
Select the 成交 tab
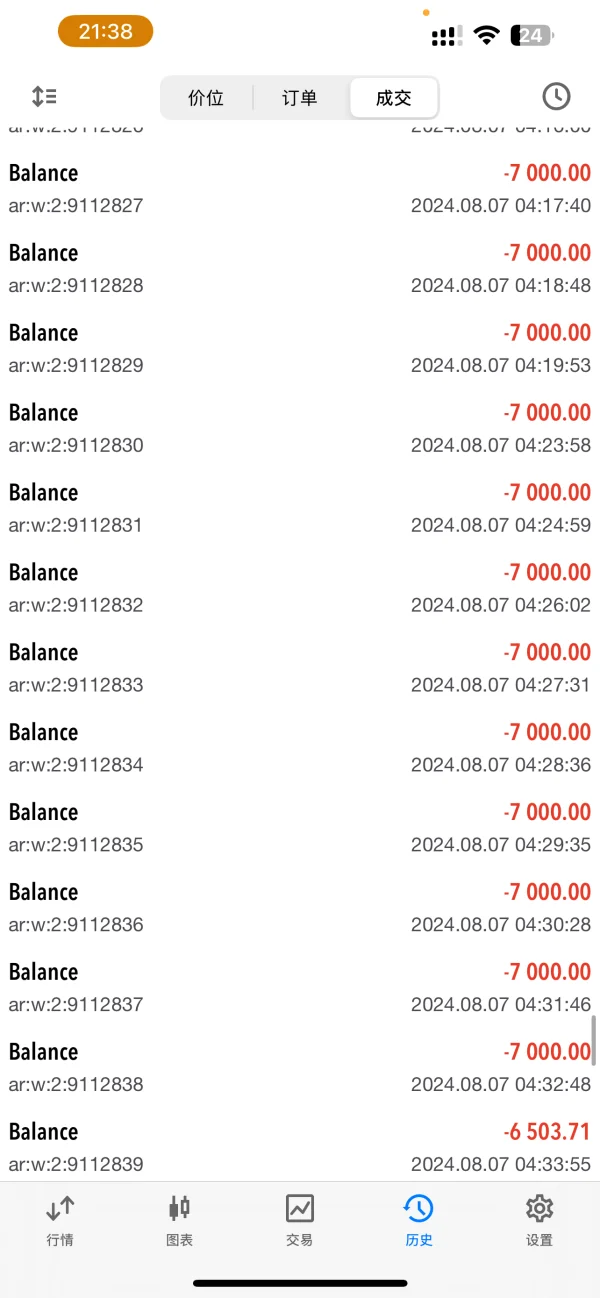[393, 98]
